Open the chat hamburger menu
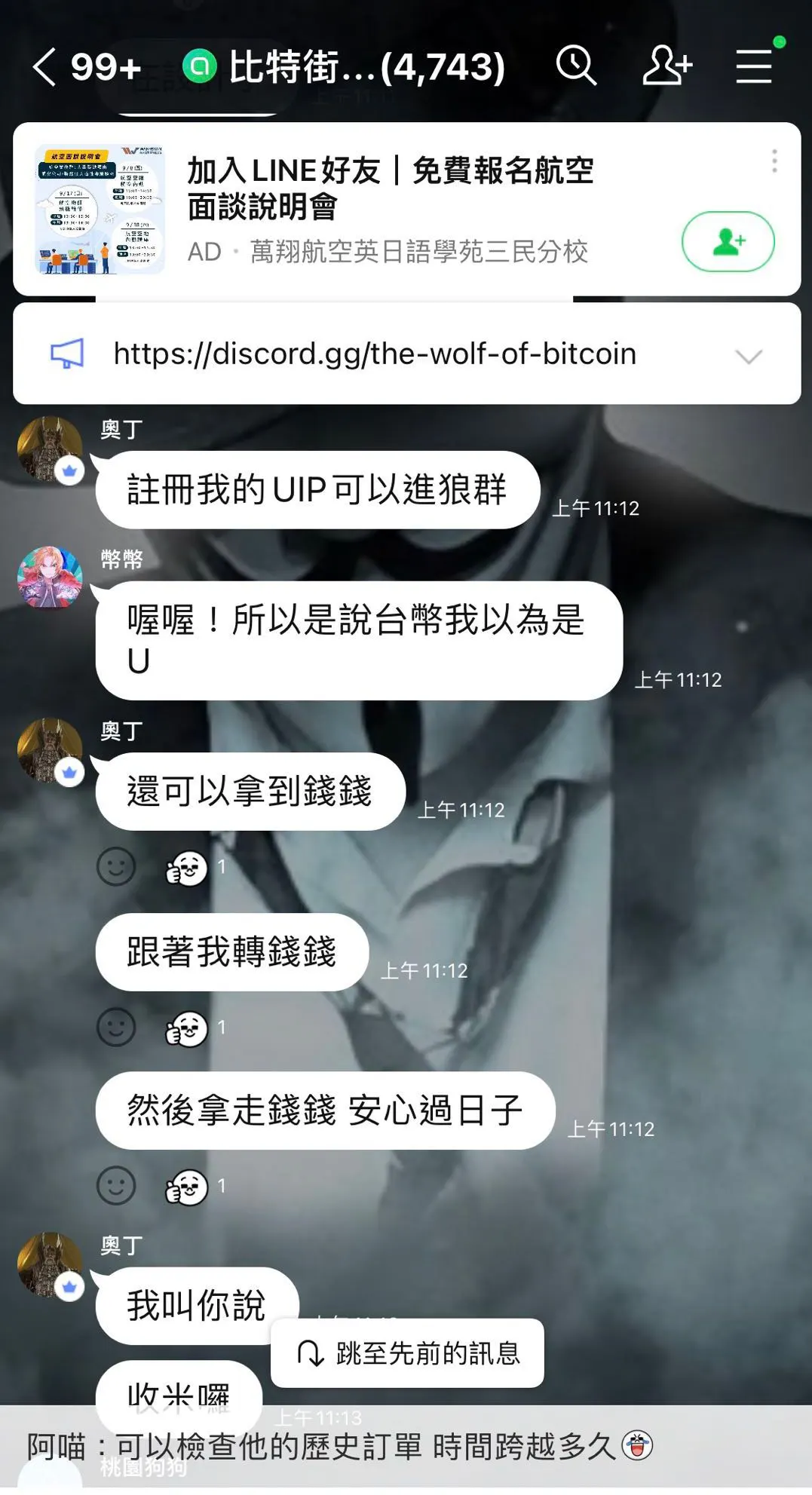812x1495 pixels. pos(755,66)
